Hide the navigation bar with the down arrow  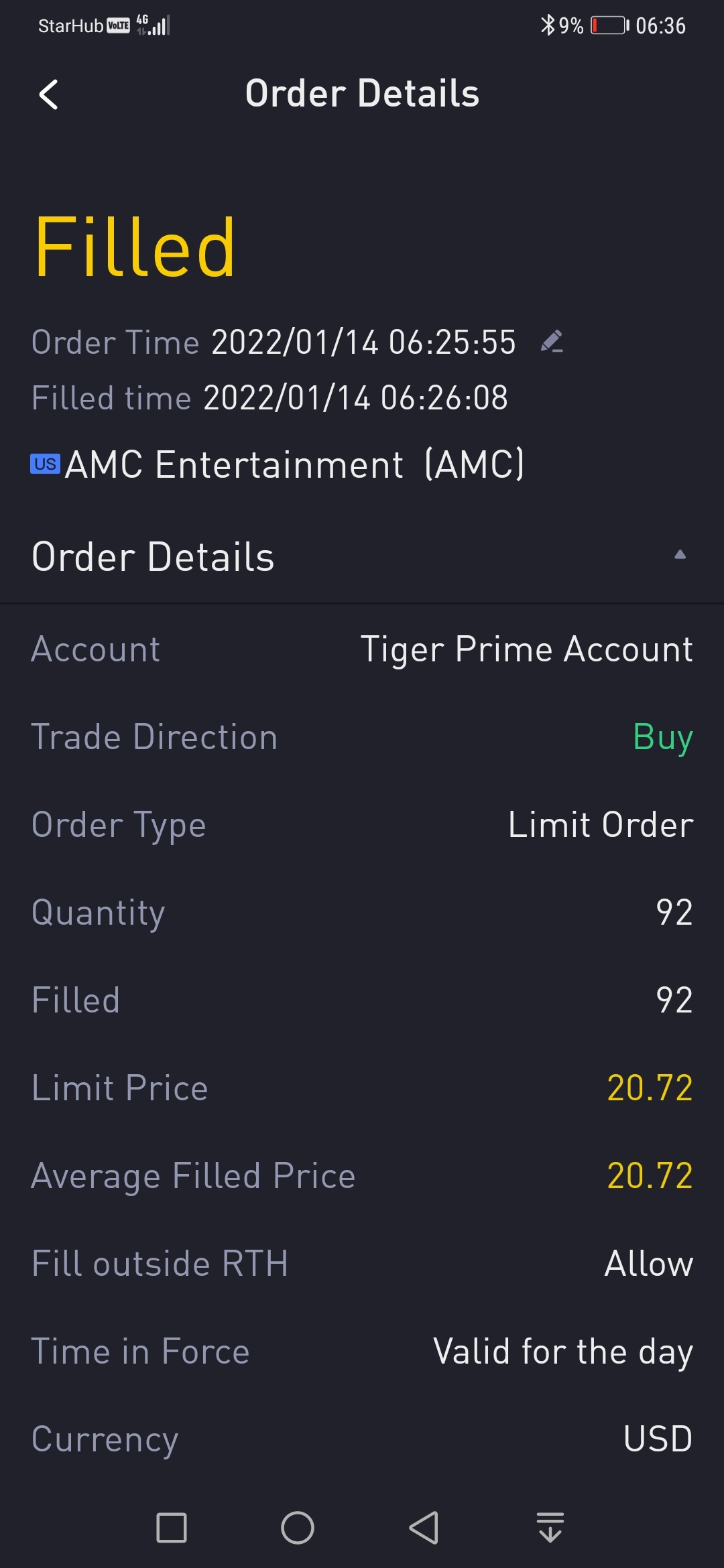550,1528
